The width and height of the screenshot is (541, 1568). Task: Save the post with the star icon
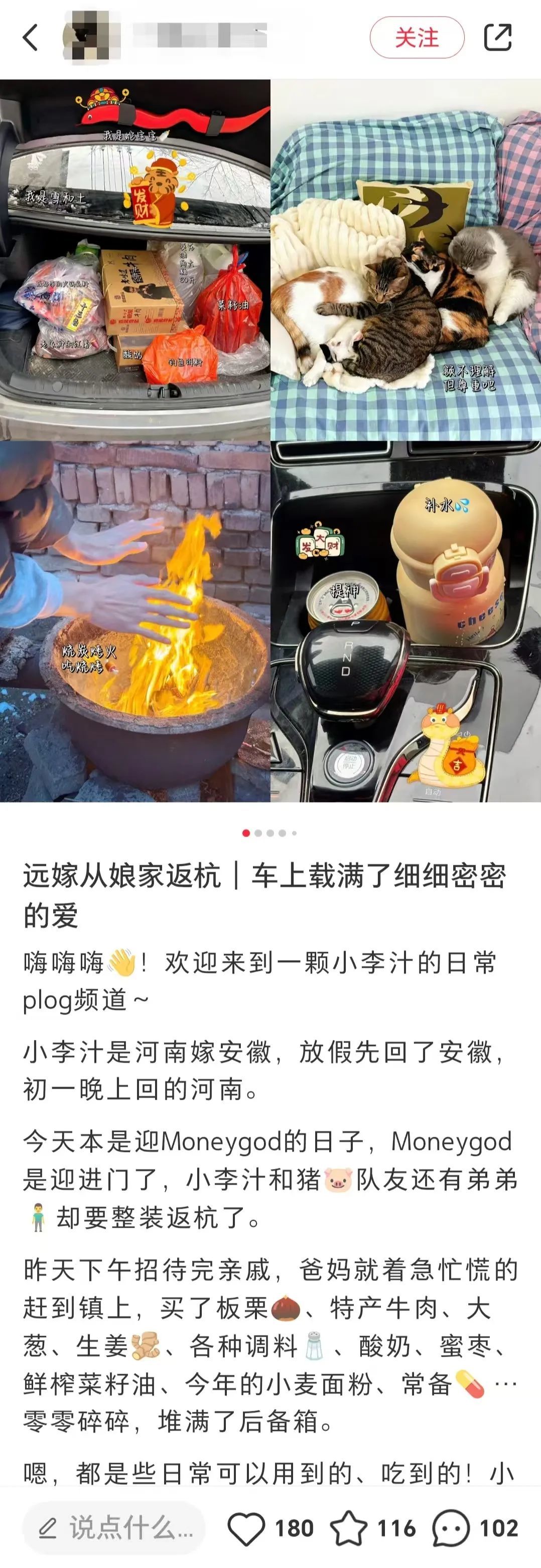[x=349, y=1528]
